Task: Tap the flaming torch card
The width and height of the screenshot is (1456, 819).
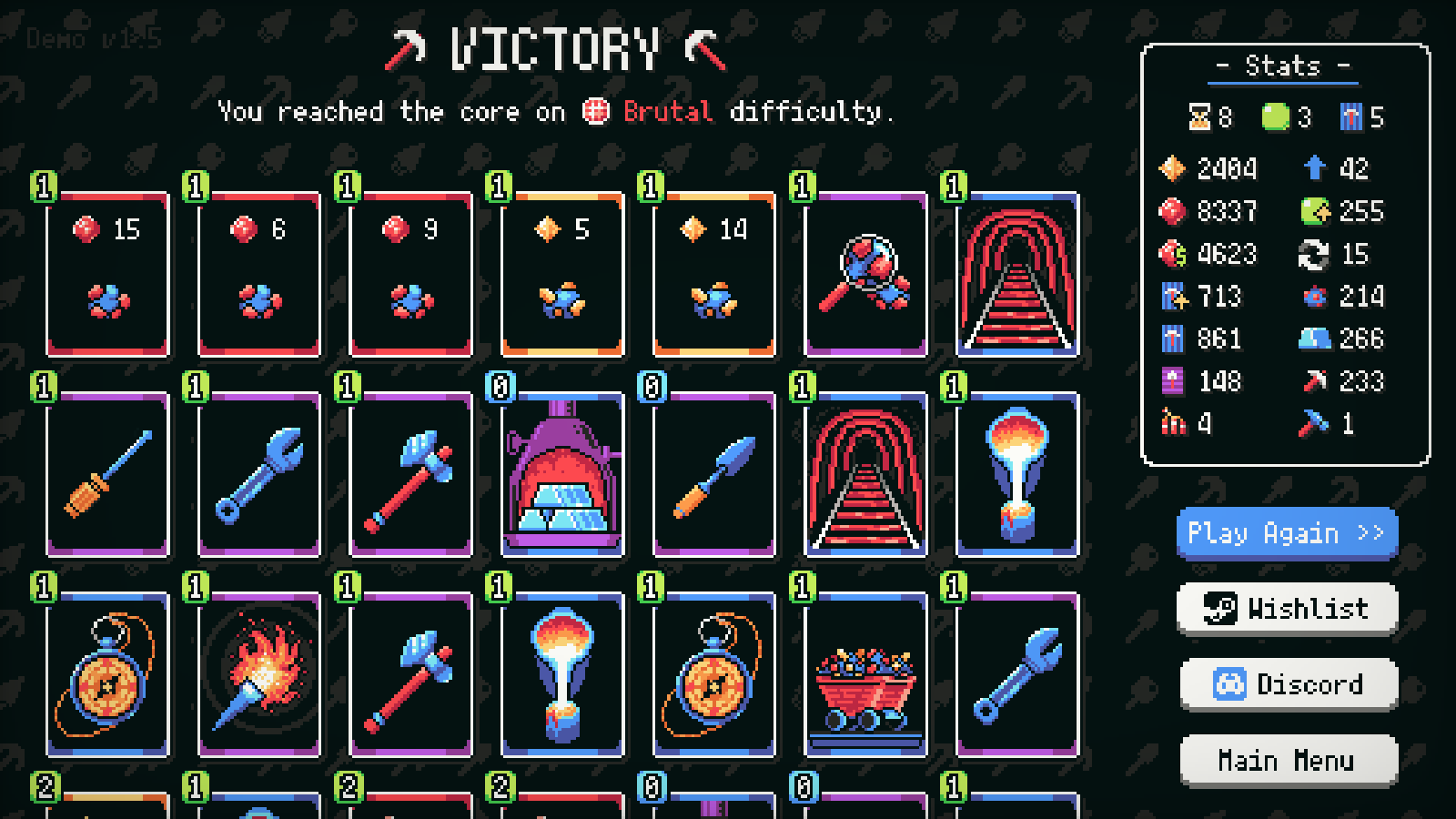Action: [259, 673]
